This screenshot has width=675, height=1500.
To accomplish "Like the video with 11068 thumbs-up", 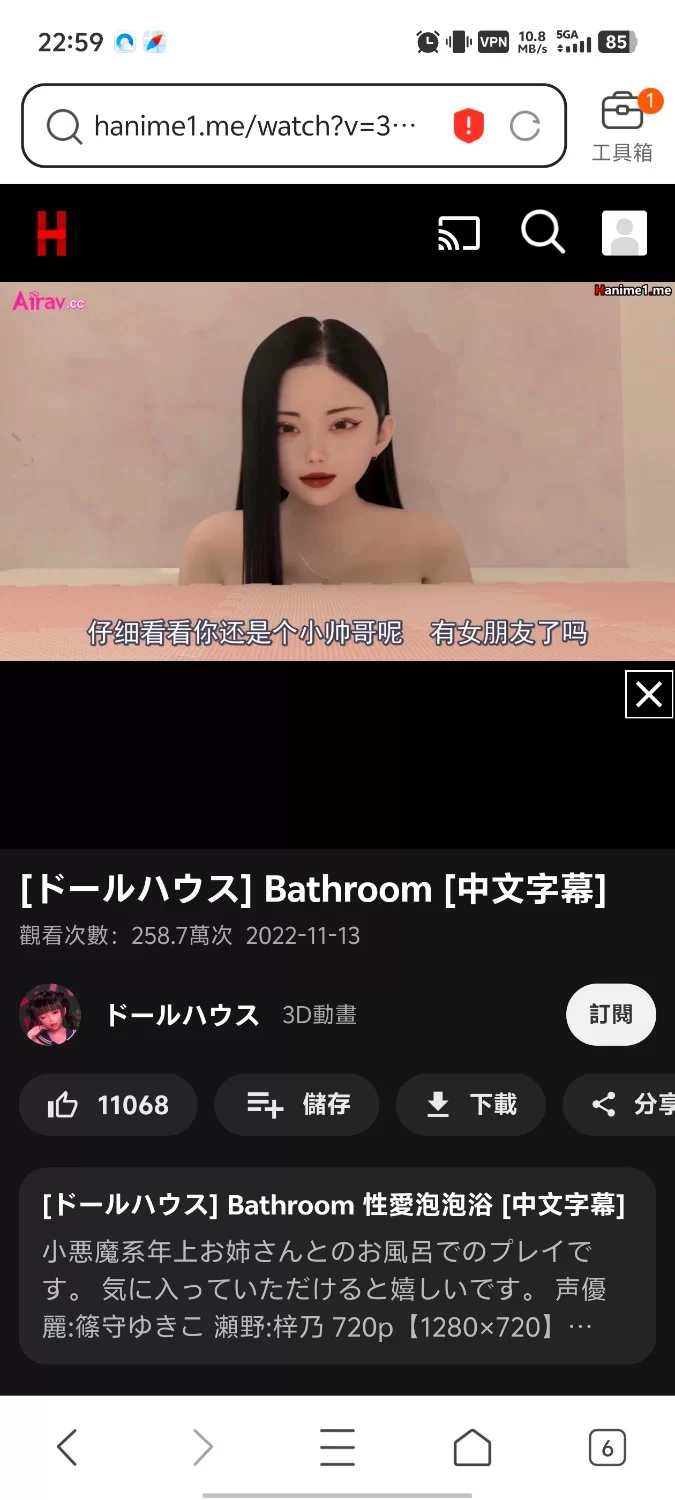I will tap(108, 1105).
